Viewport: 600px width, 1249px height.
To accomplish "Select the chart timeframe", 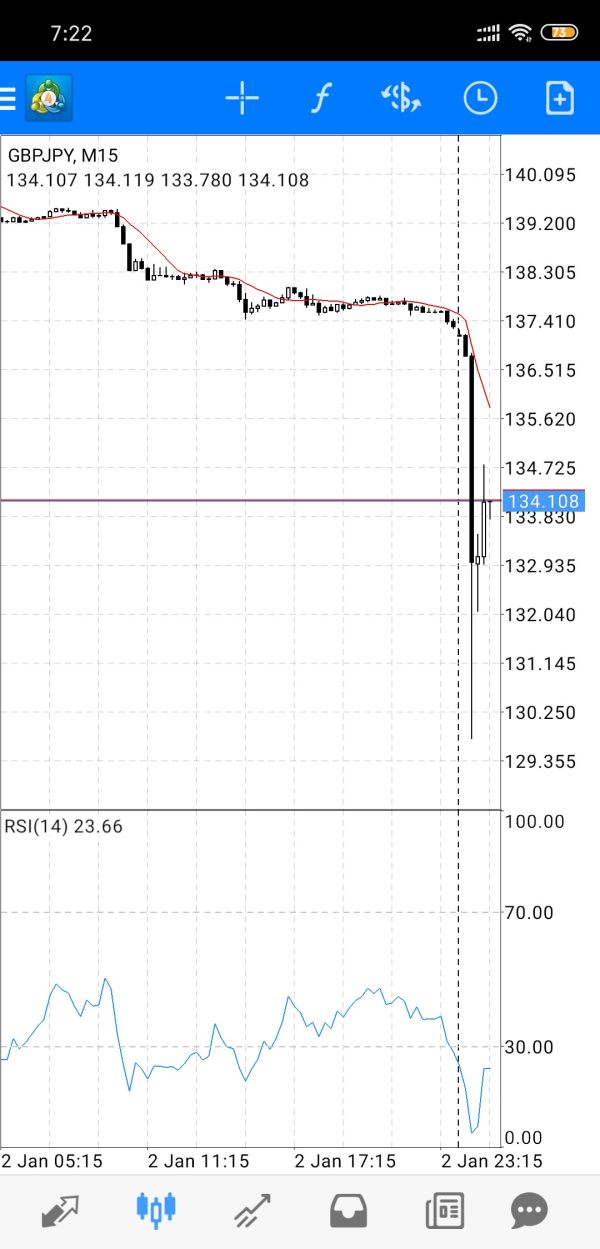I will point(481,98).
